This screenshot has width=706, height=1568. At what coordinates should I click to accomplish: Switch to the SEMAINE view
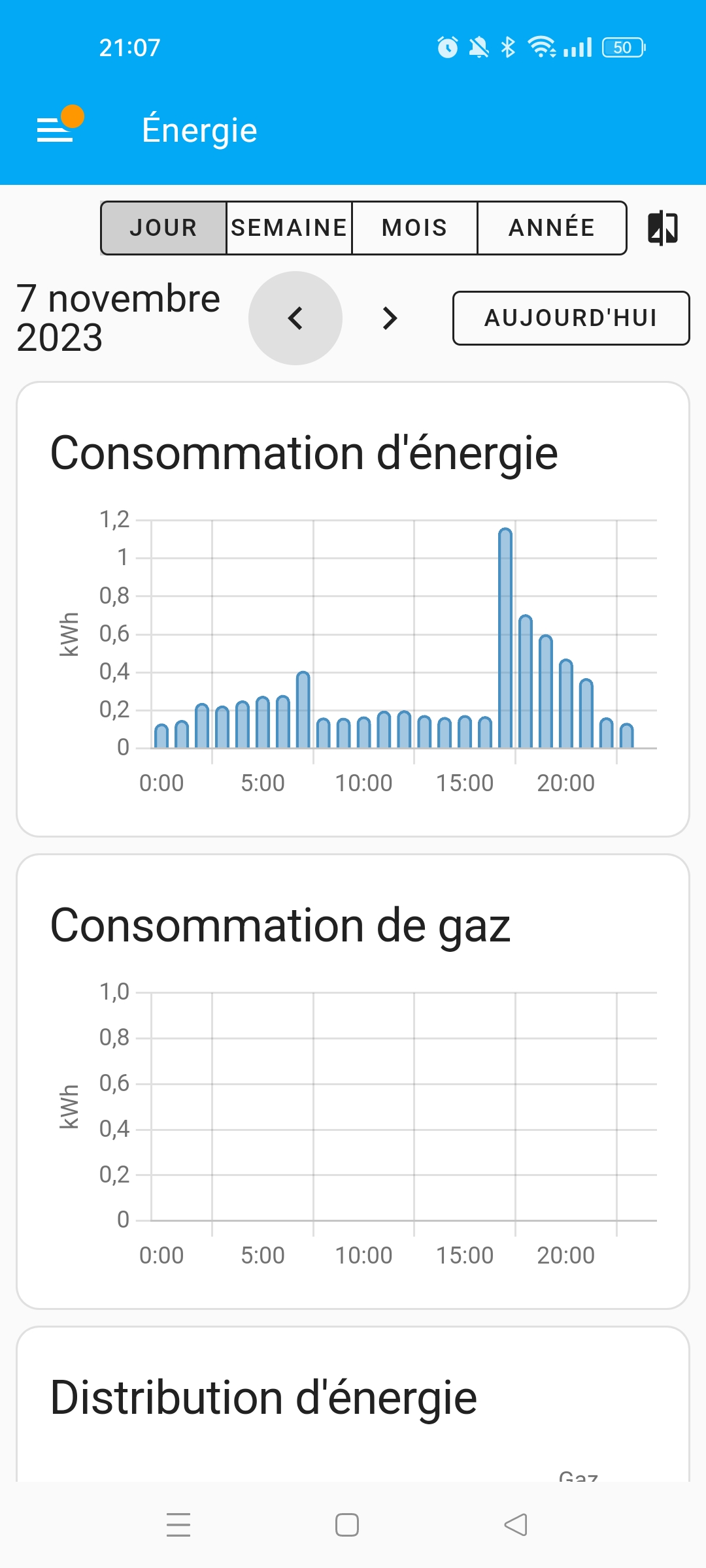pyautogui.click(x=289, y=228)
